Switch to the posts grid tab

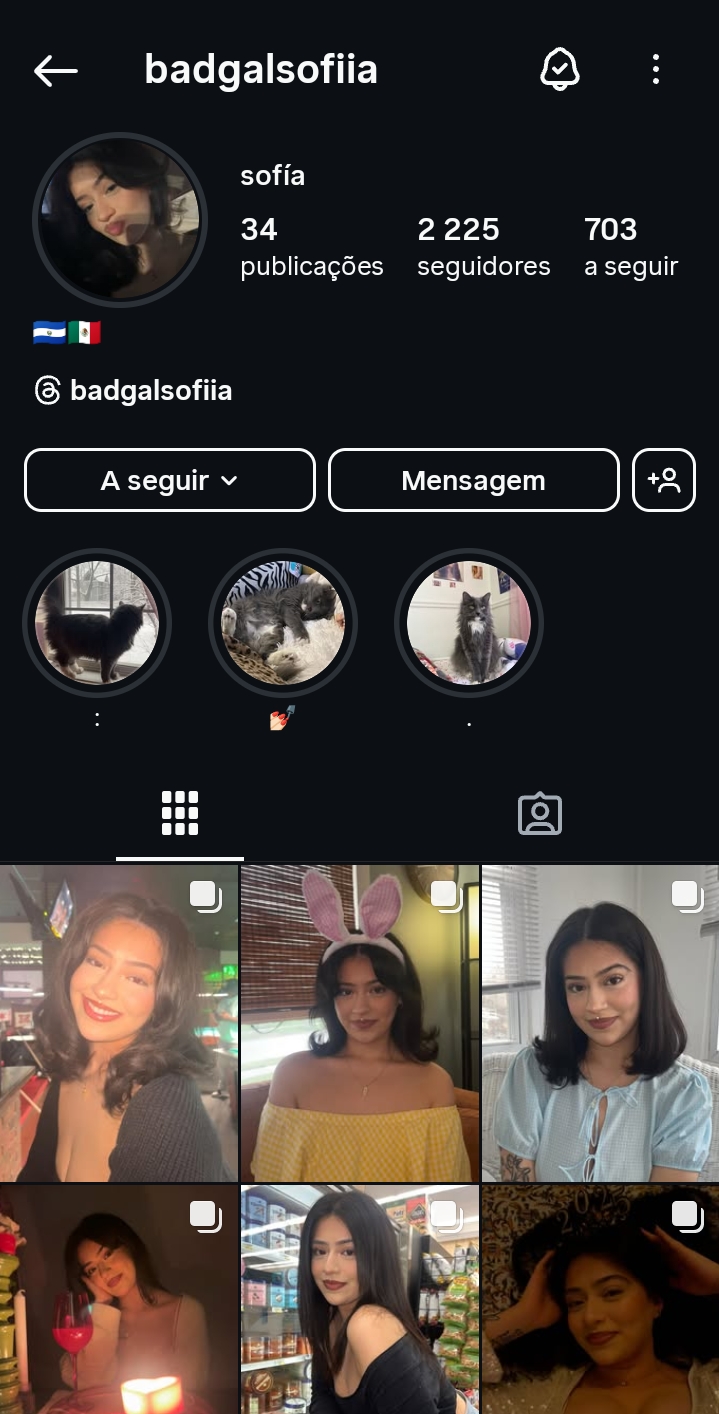(180, 813)
